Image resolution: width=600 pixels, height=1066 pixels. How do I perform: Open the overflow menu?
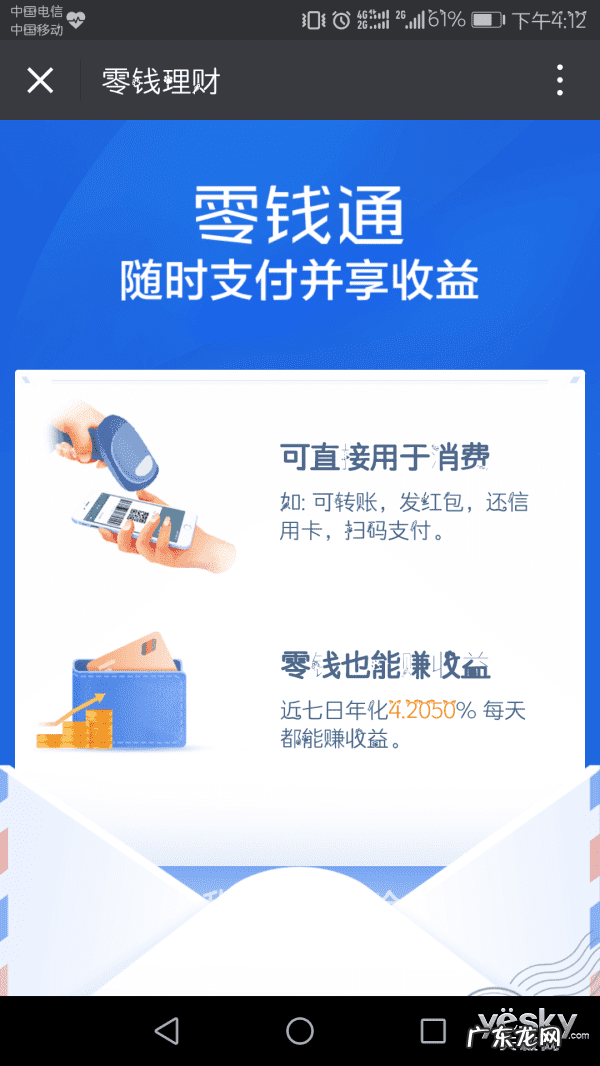(560, 81)
